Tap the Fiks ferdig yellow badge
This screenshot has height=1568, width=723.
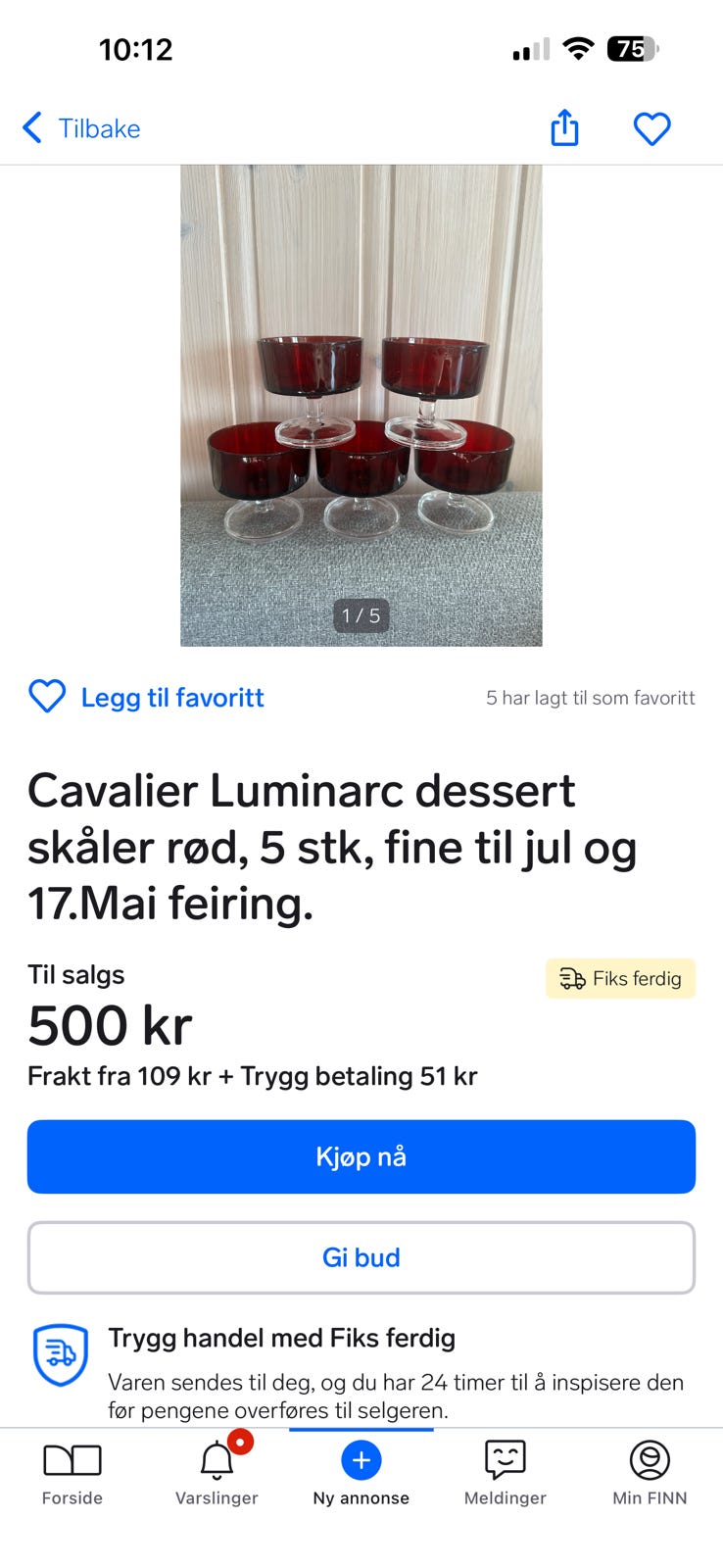(x=620, y=978)
